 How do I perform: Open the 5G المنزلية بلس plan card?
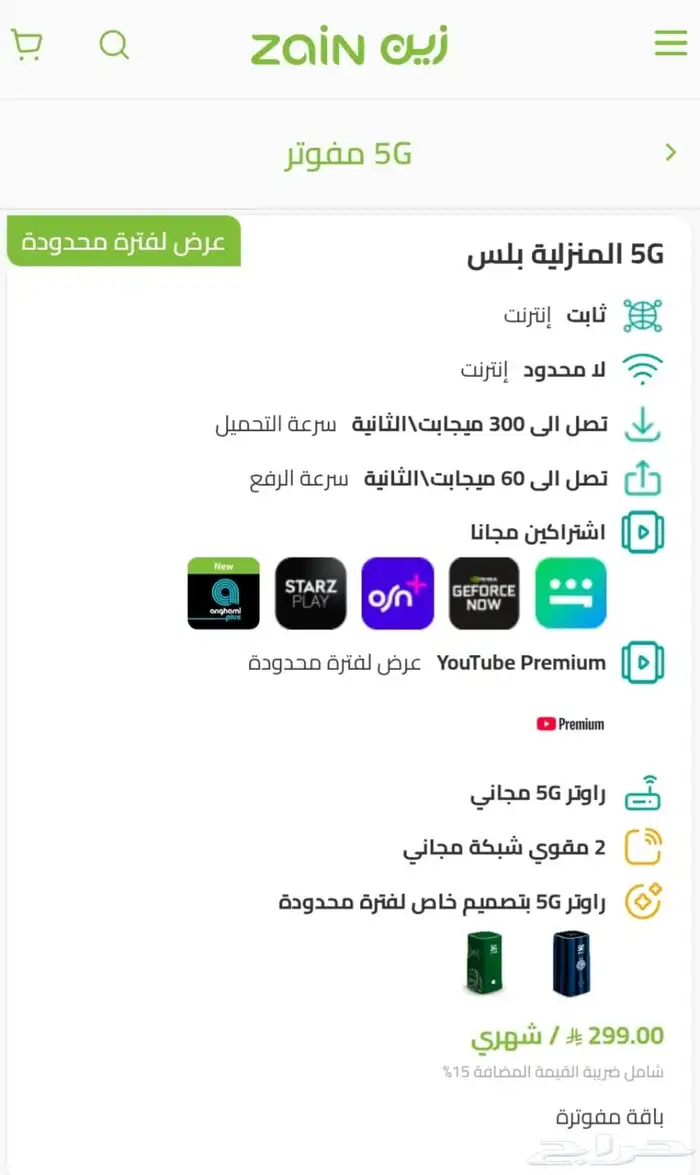[x=565, y=255]
